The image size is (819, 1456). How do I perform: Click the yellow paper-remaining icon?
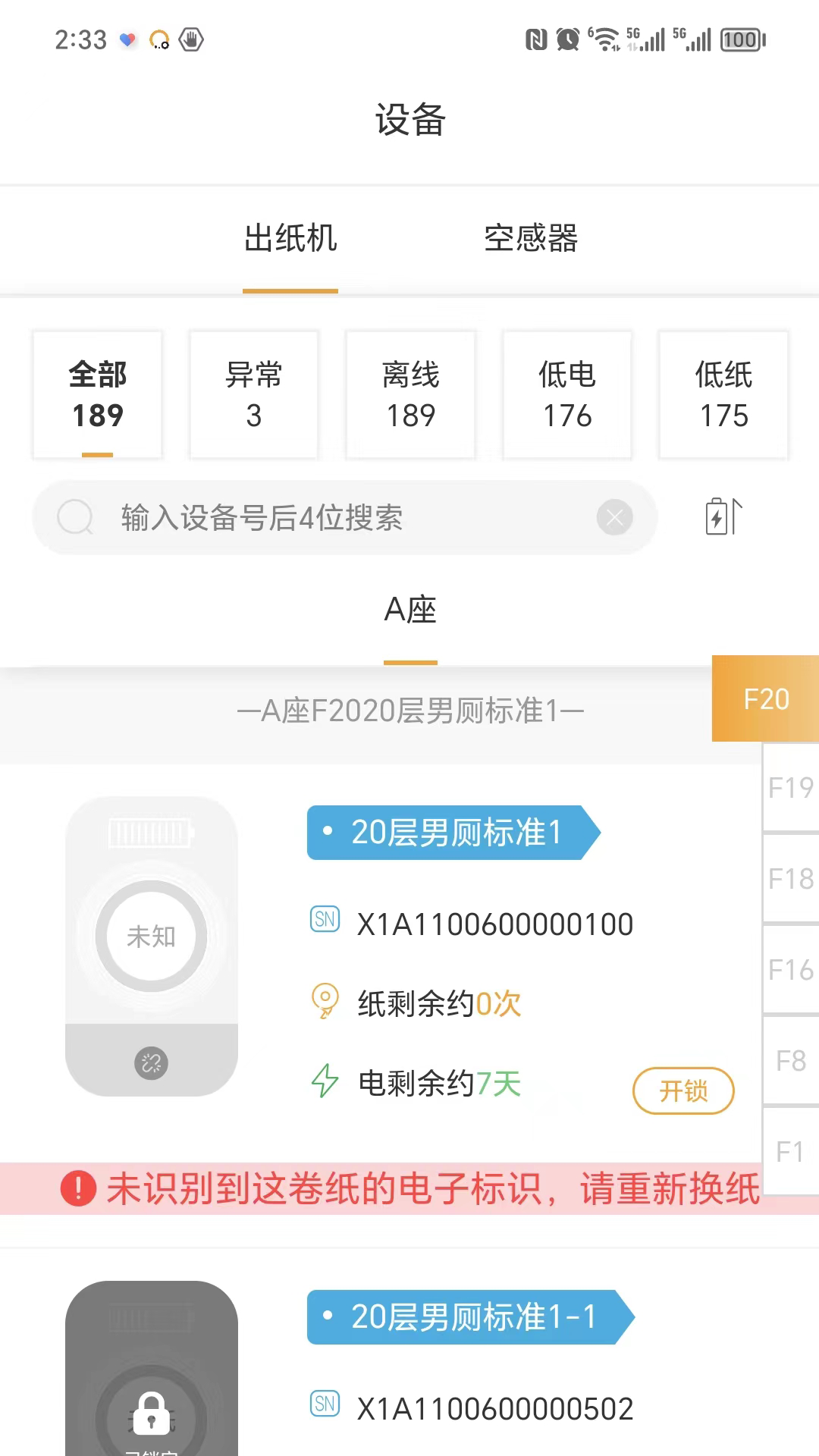point(325,1003)
